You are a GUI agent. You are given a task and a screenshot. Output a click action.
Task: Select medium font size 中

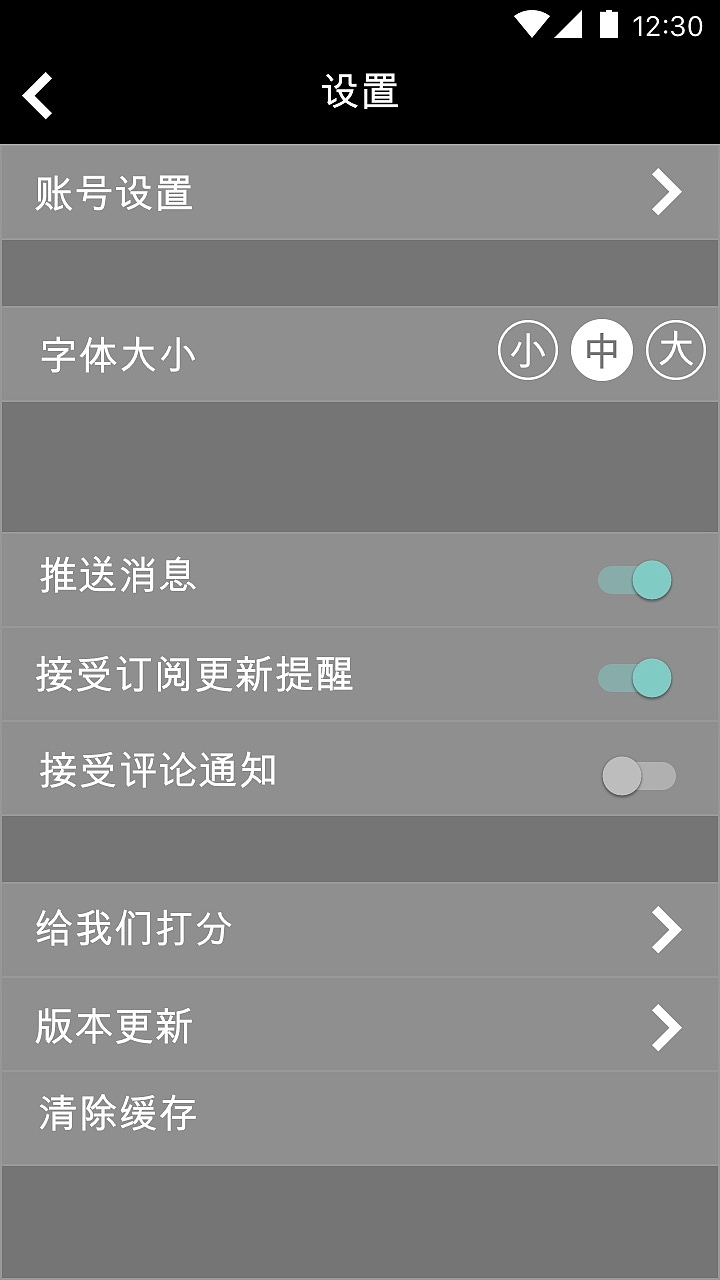(x=602, y=350)
